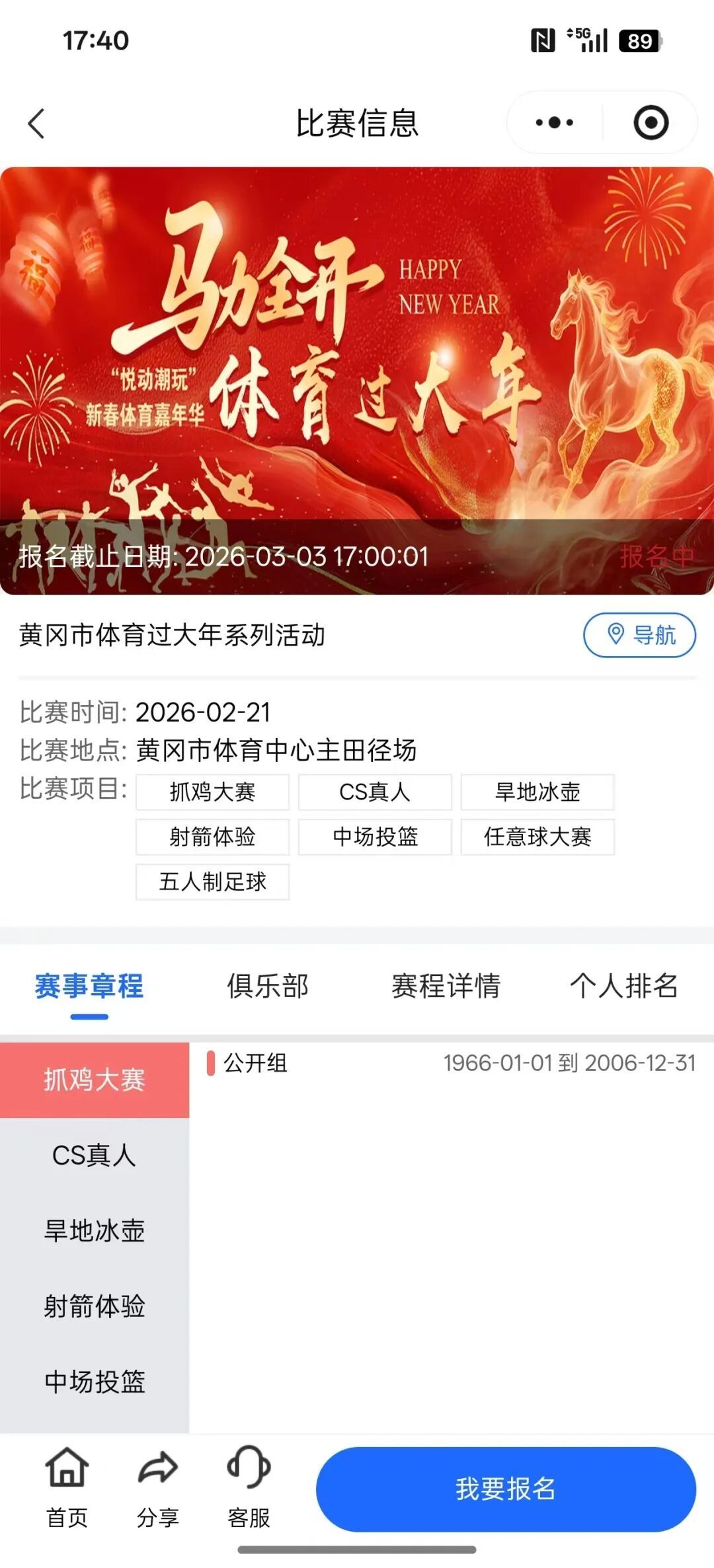Close the mini program with the circle icon
The image size is (714, 1568).
click(651, 123)
